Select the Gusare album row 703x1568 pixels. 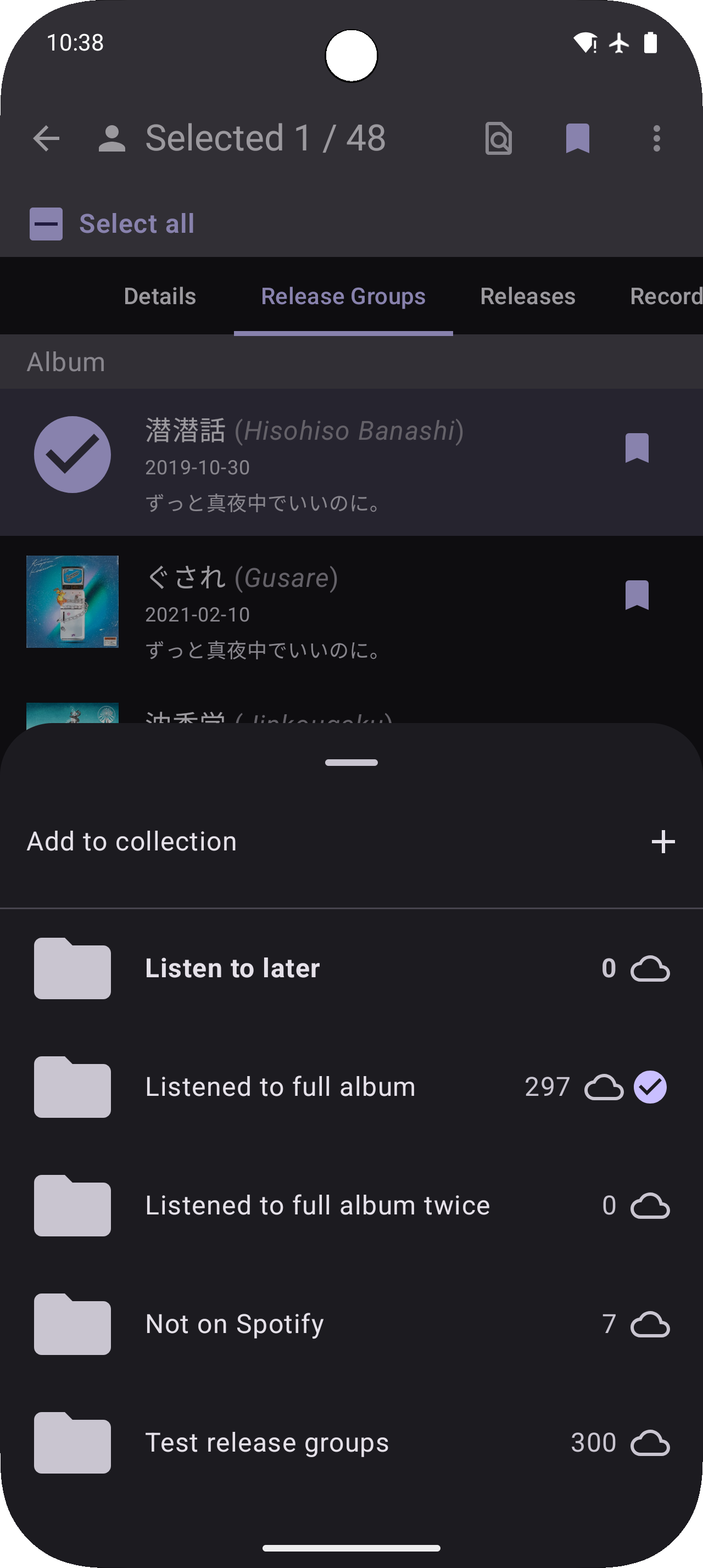[x=304, y=612]
